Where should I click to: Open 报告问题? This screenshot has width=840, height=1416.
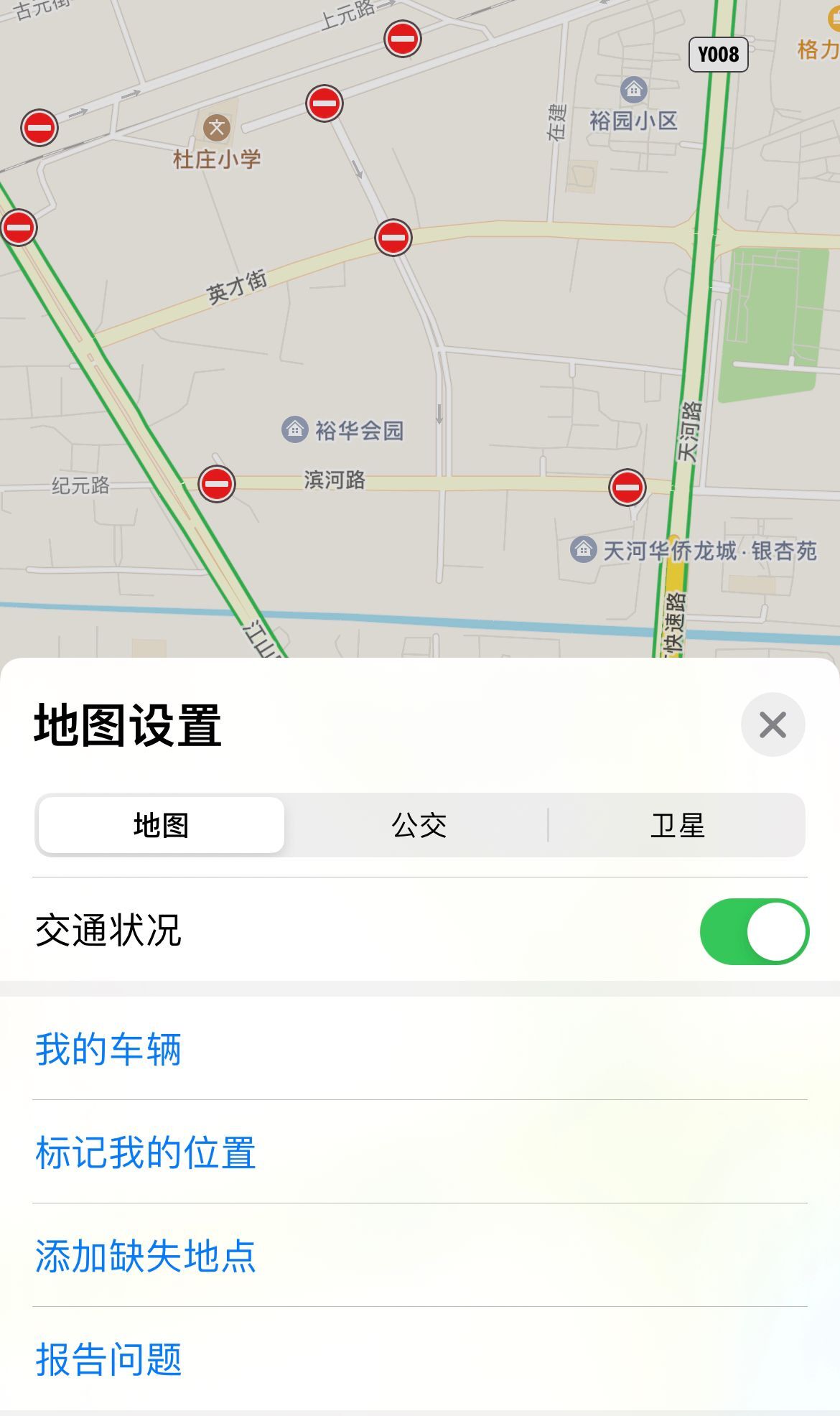click(108, 1359)
